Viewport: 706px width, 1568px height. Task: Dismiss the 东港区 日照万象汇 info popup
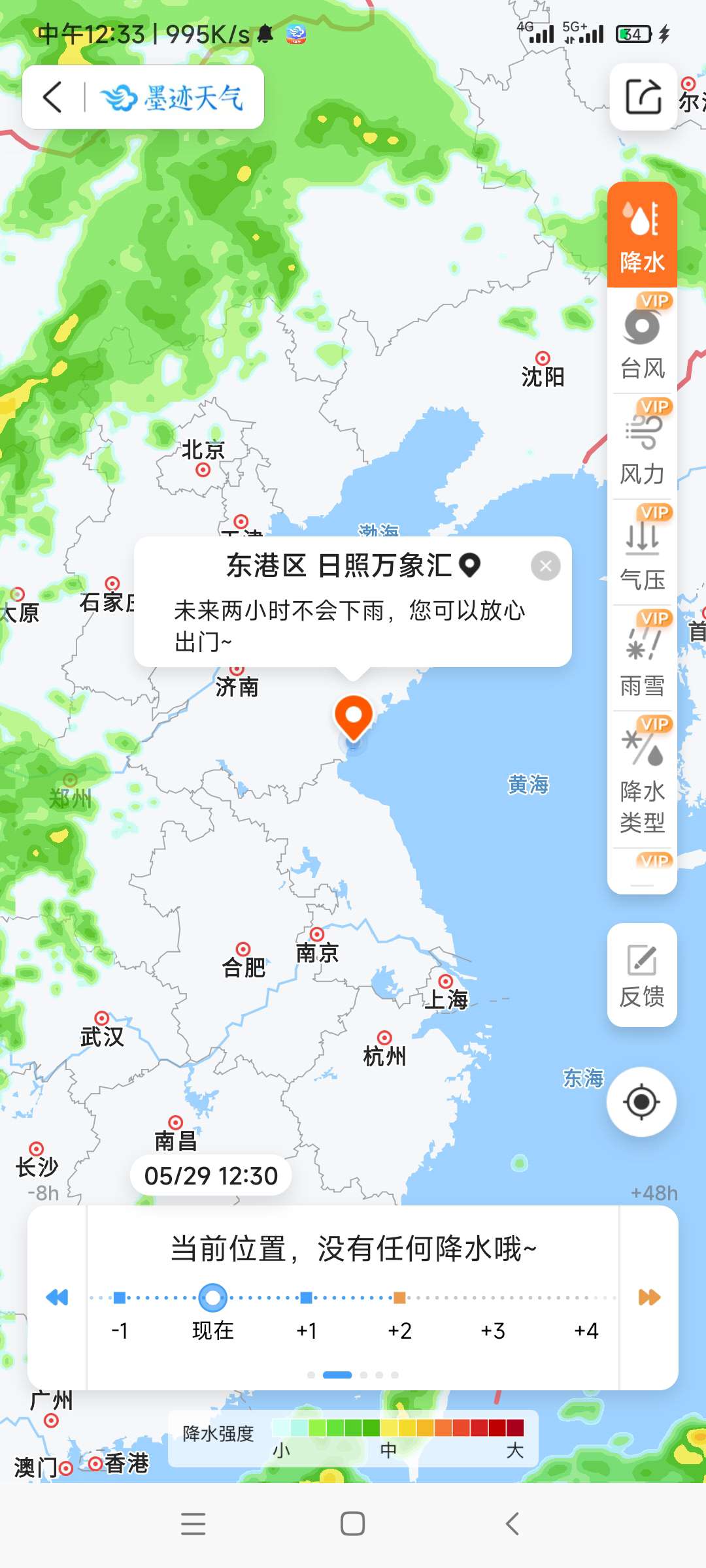546,566
